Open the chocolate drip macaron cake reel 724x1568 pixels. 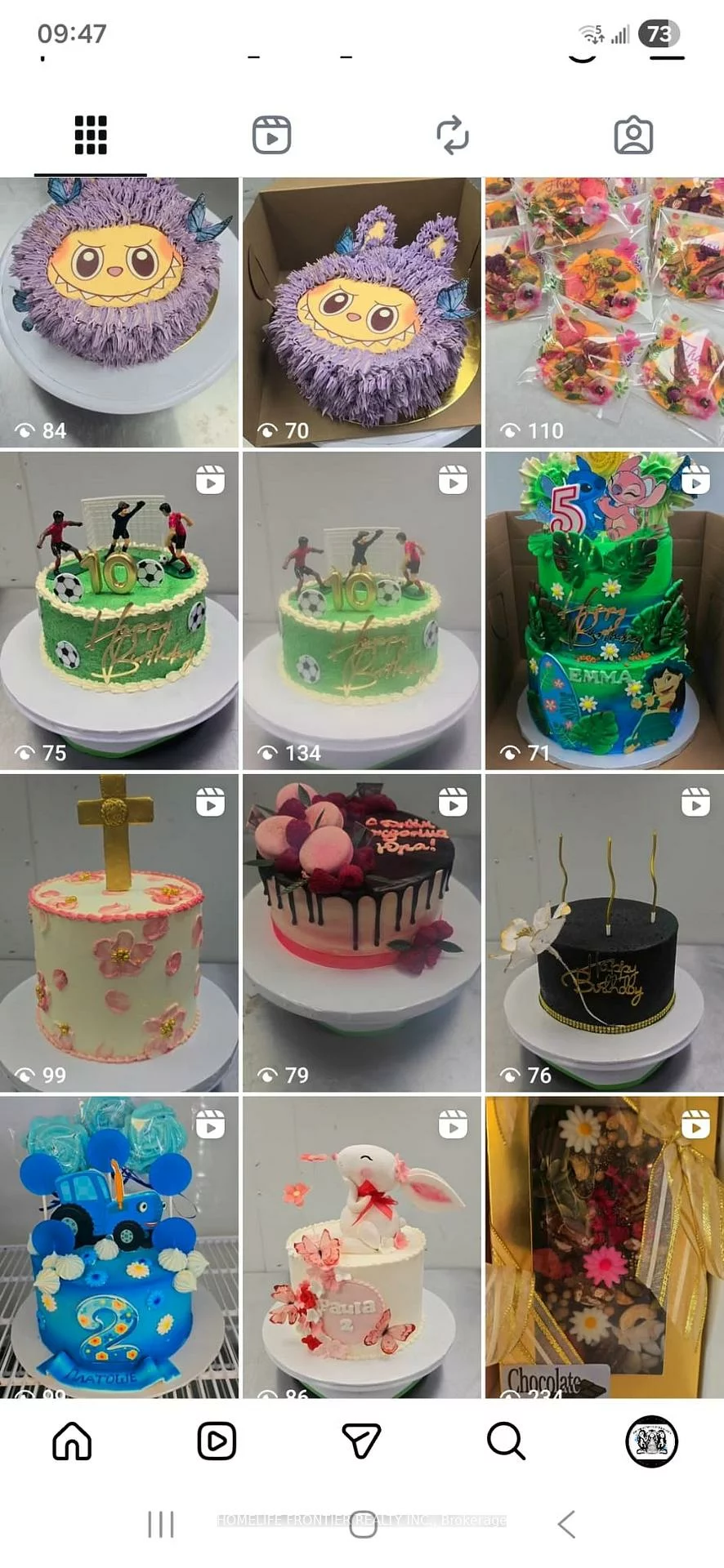[361, 933]
